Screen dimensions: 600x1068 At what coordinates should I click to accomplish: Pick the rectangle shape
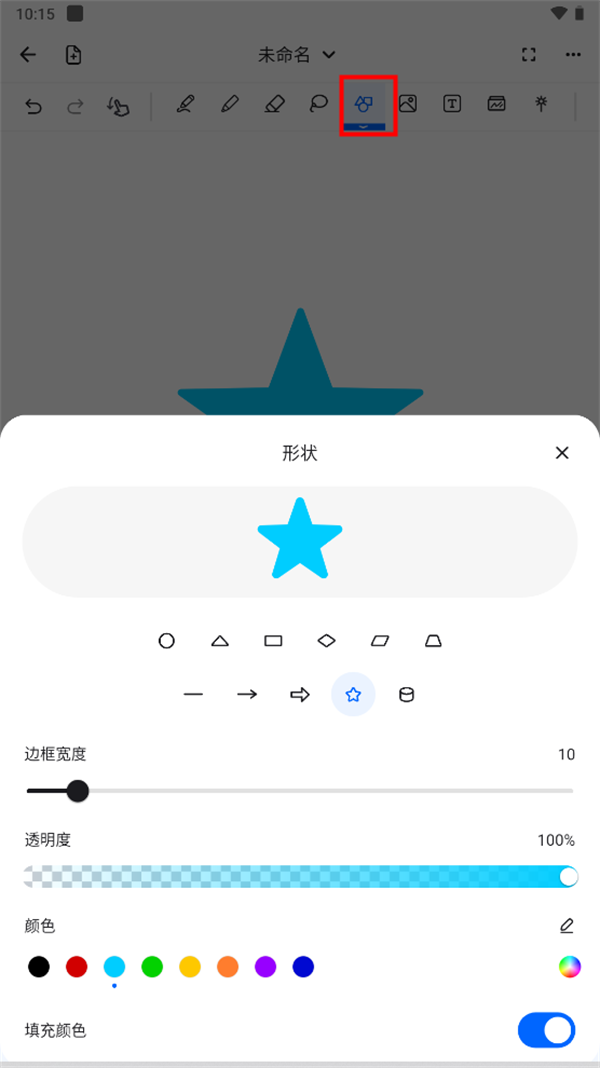pos(273,641)
